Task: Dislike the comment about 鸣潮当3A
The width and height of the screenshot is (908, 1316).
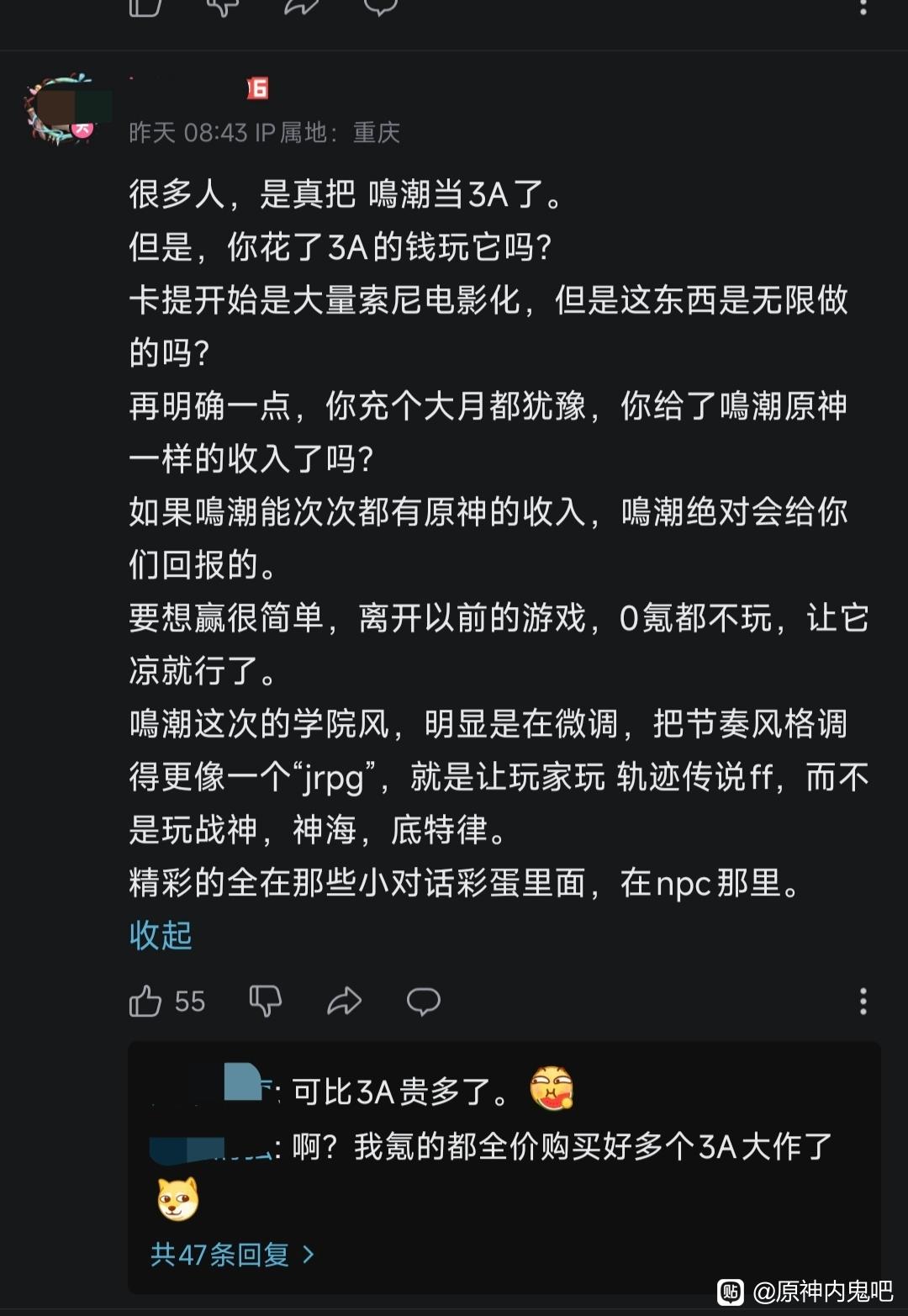Action: 265,1001
